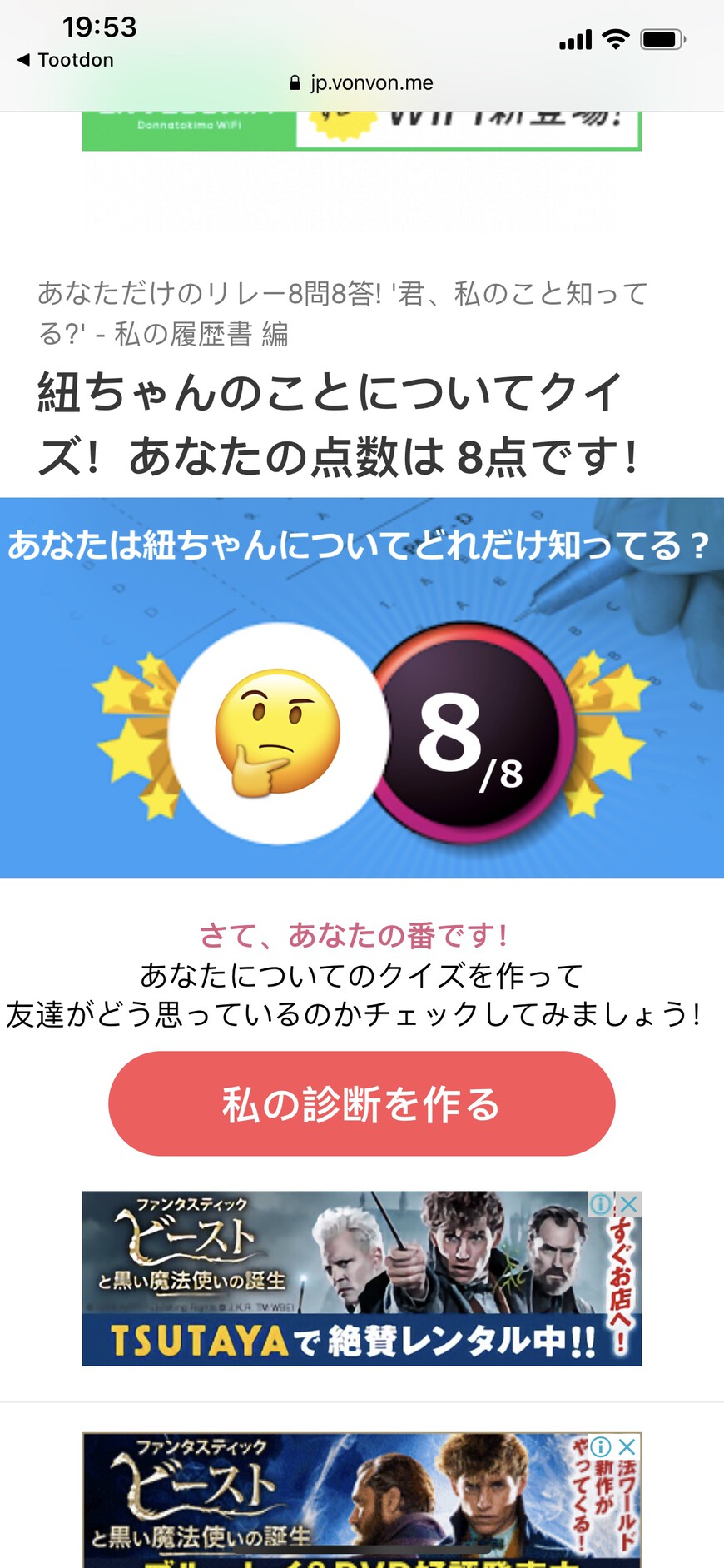Open the green Donnatokimo WiFi banner ad
The width and height of the screenshot is (724, 1568).
(x=361, y=131)
